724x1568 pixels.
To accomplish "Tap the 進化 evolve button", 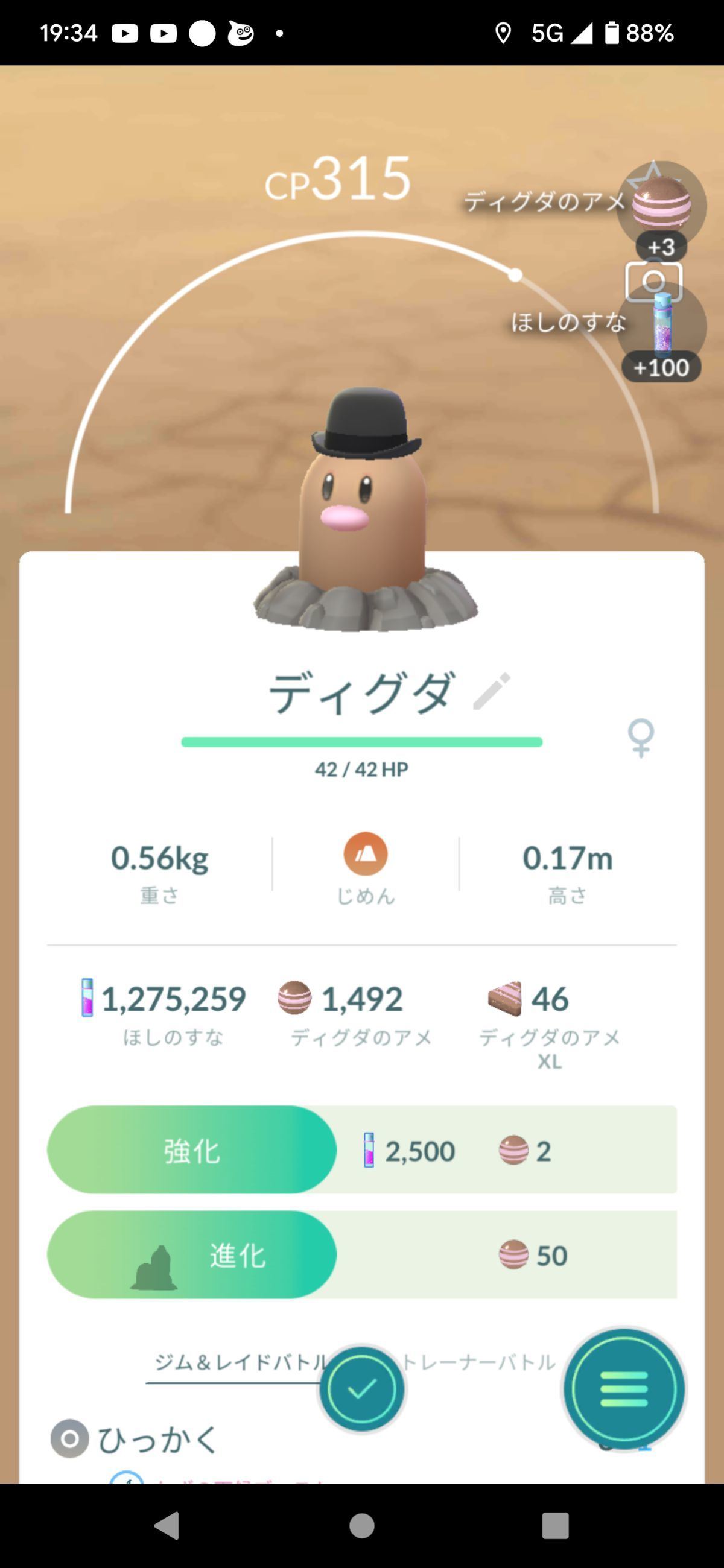I will point(192,1254).
